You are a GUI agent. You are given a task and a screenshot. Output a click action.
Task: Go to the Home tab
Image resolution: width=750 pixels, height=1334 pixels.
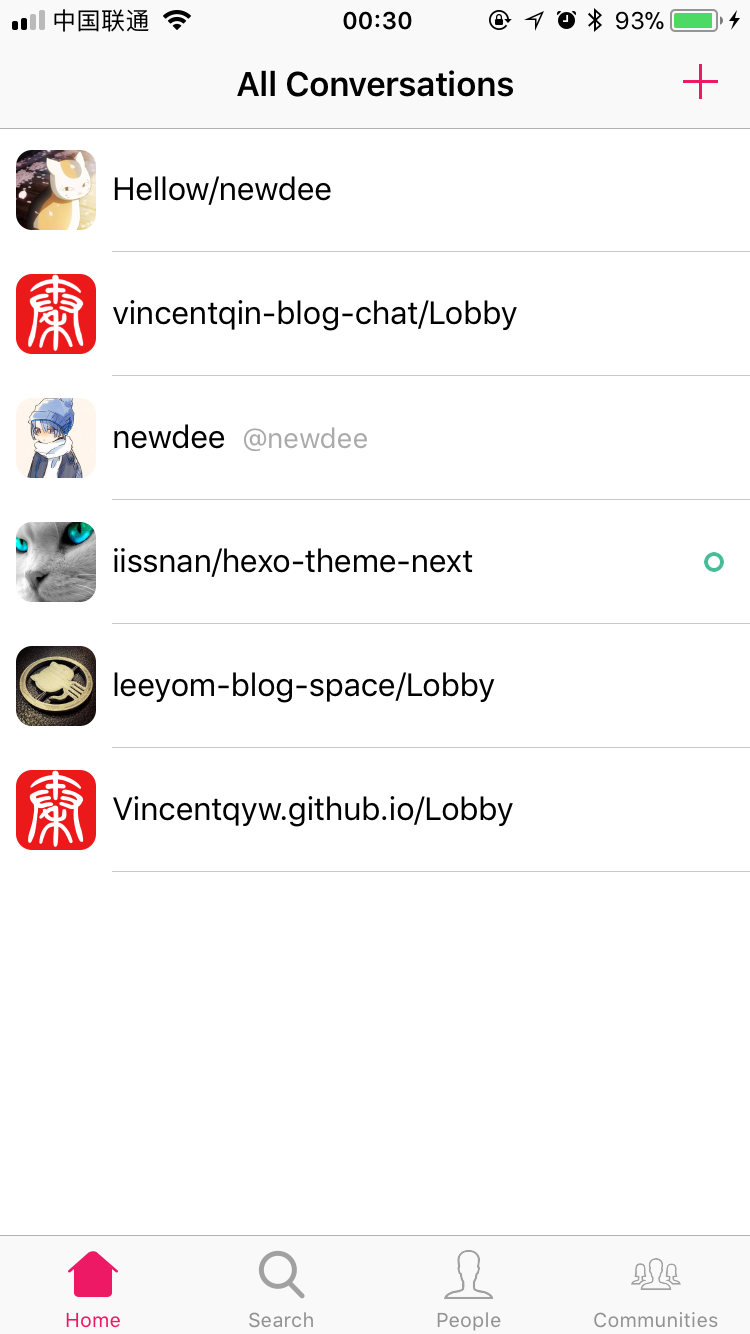click(93, 1289)
